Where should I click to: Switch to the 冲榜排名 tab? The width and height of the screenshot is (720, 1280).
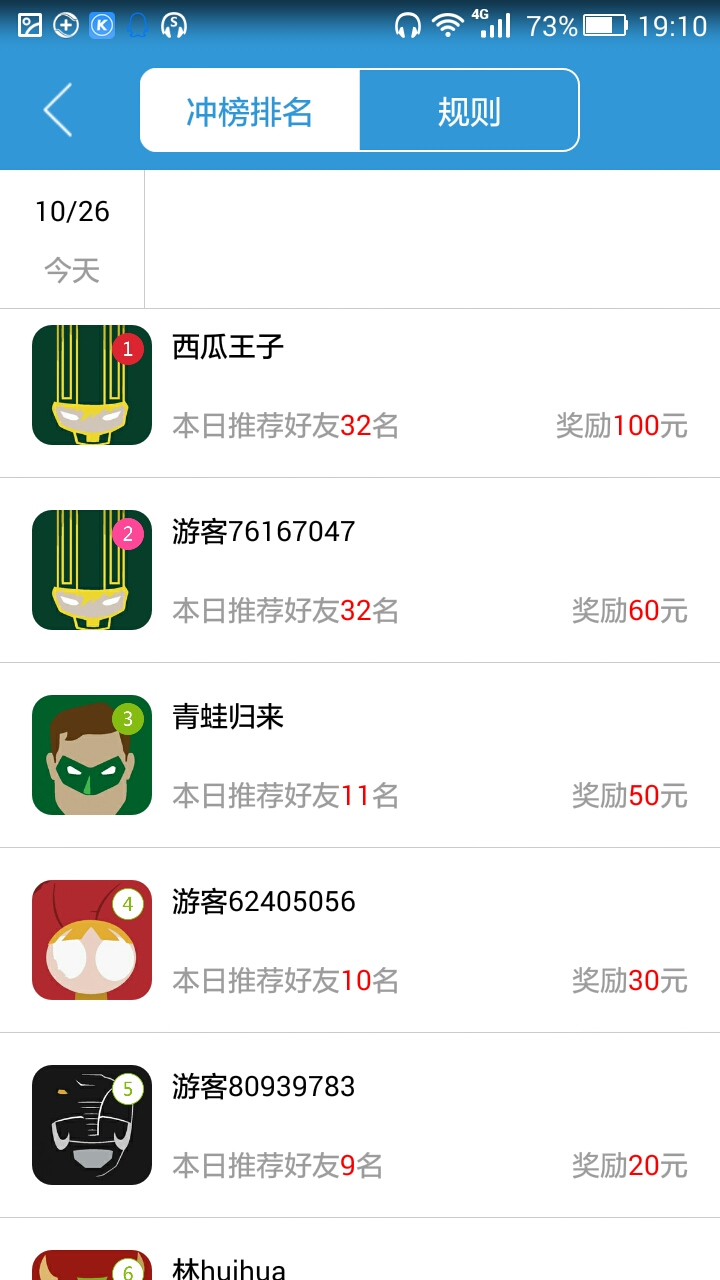(x=250, y=111)
